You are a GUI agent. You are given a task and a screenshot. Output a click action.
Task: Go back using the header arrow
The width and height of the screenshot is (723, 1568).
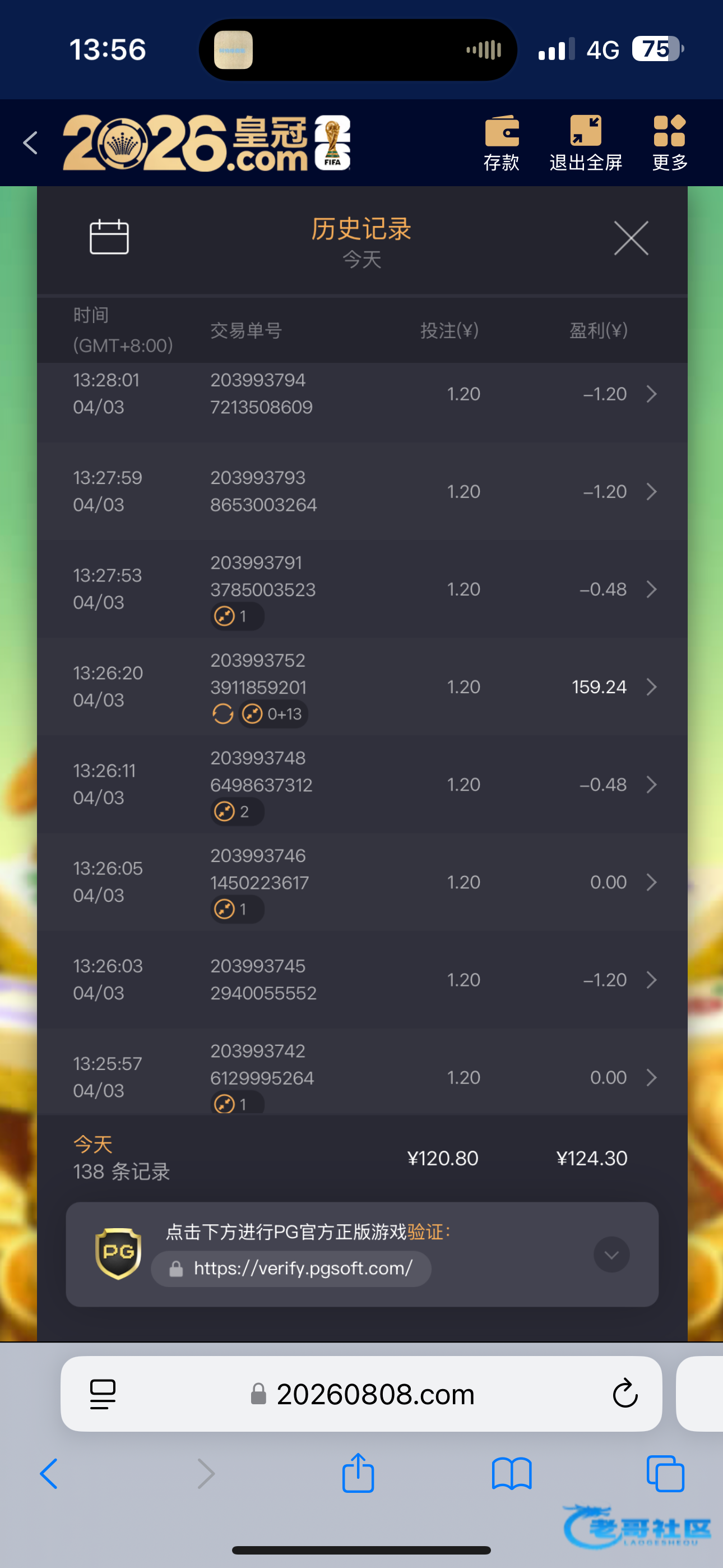coord(30,143)
